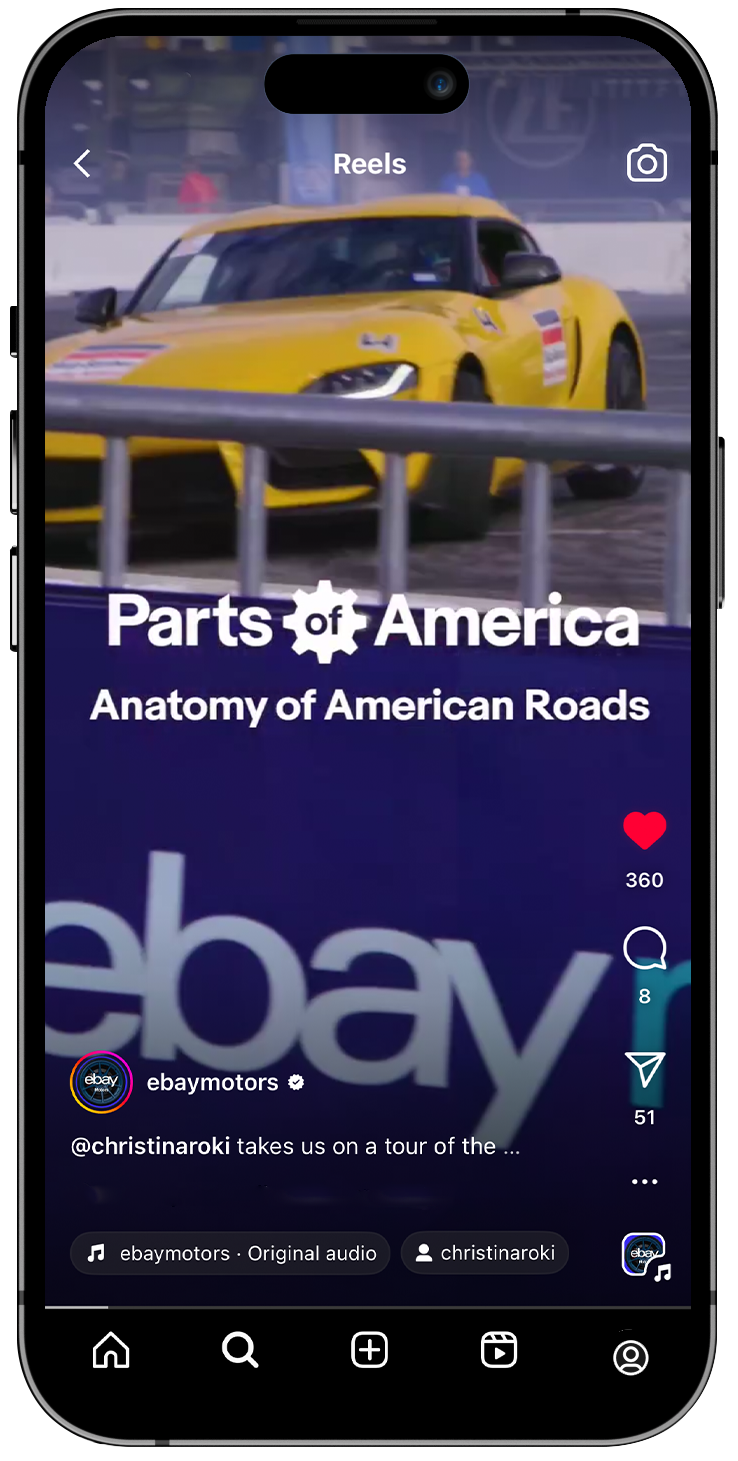738x1461 pixels.
Task: Tap the christinaroki tagged person chip
Action: point(485,1253)
